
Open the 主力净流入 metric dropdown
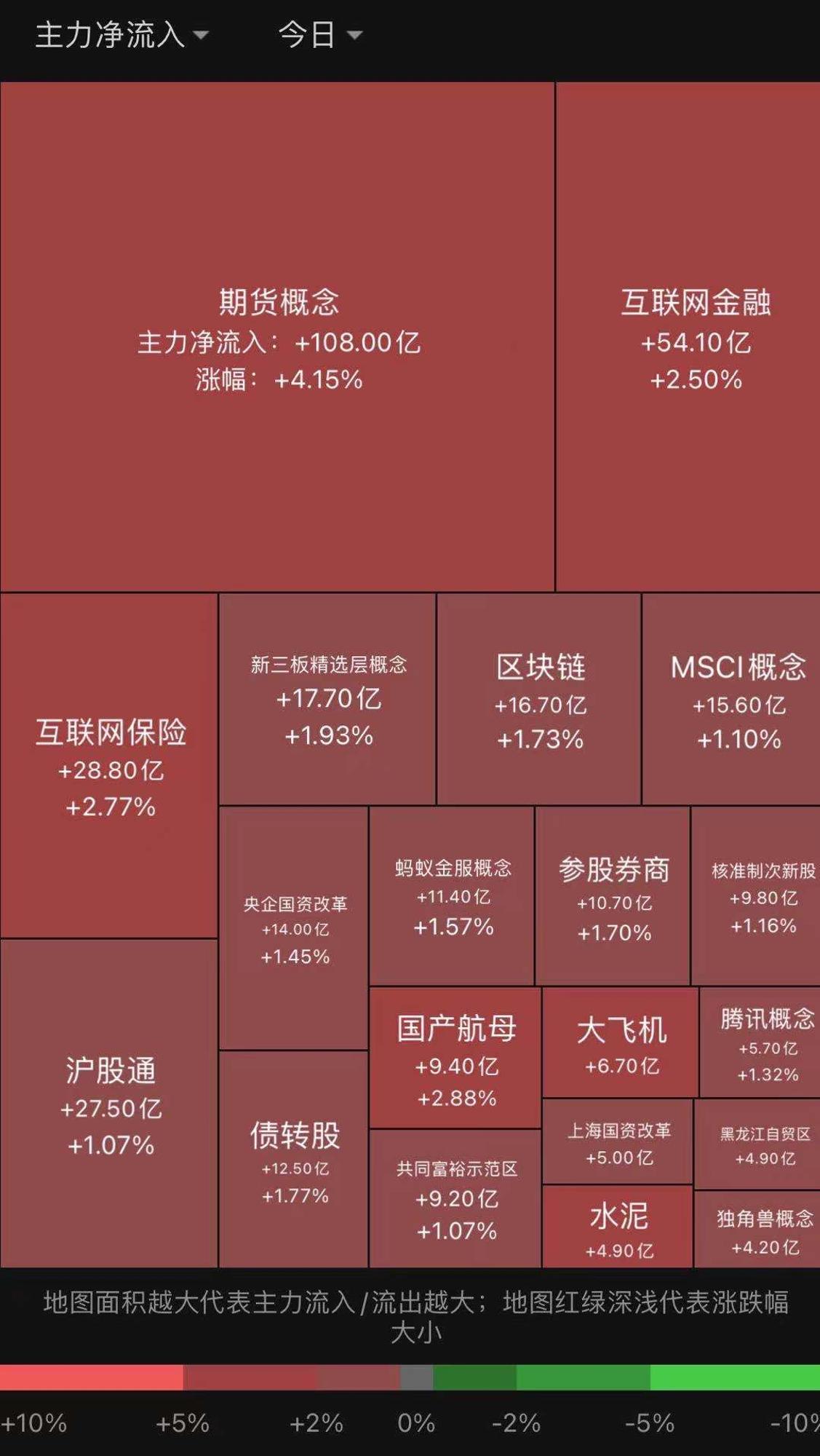[x=122, y=35]
